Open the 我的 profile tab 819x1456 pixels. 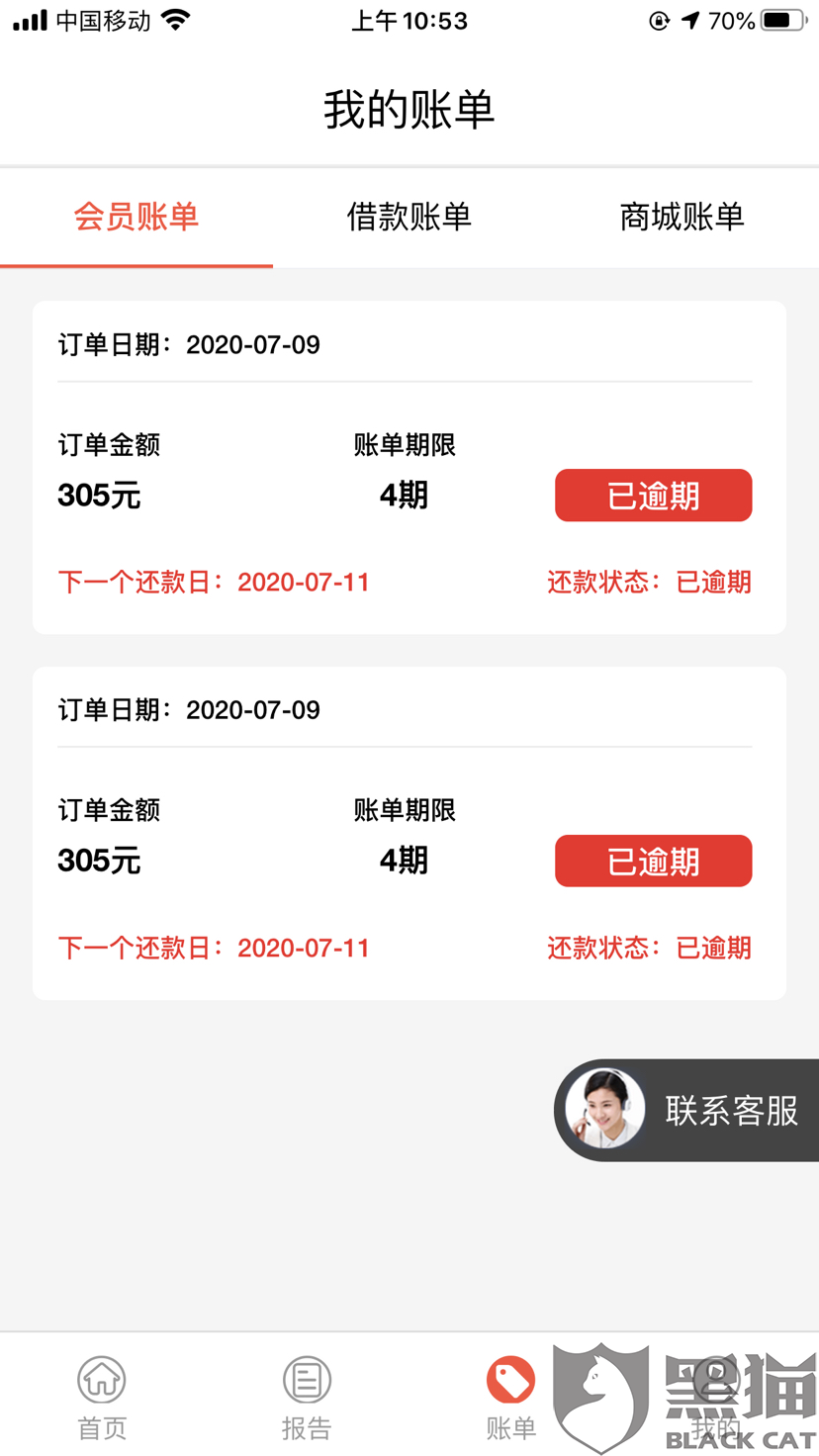pyautogui.click(x=715, y=1398)
